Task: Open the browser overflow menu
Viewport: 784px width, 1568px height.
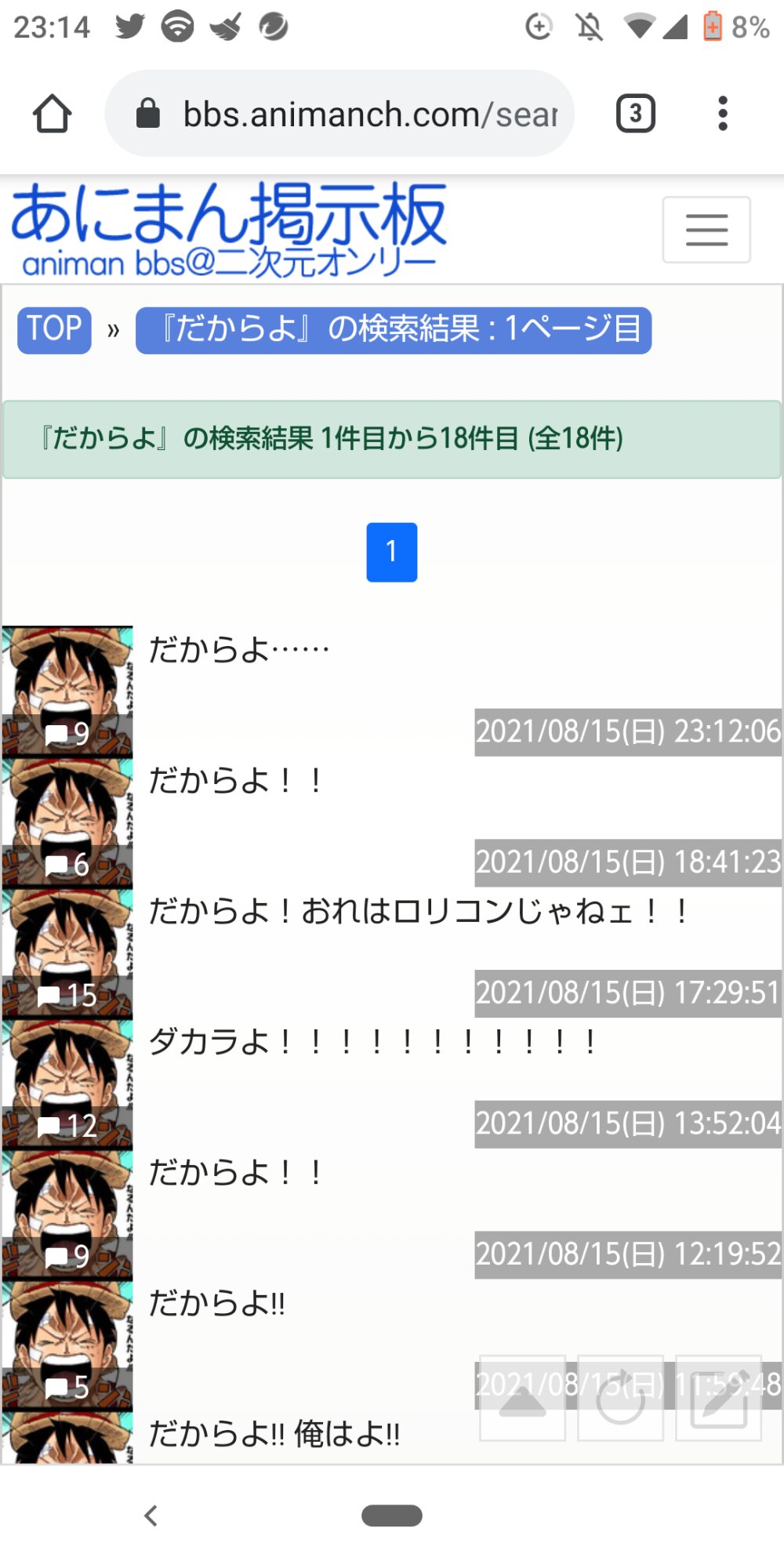Action: [722, 114]
